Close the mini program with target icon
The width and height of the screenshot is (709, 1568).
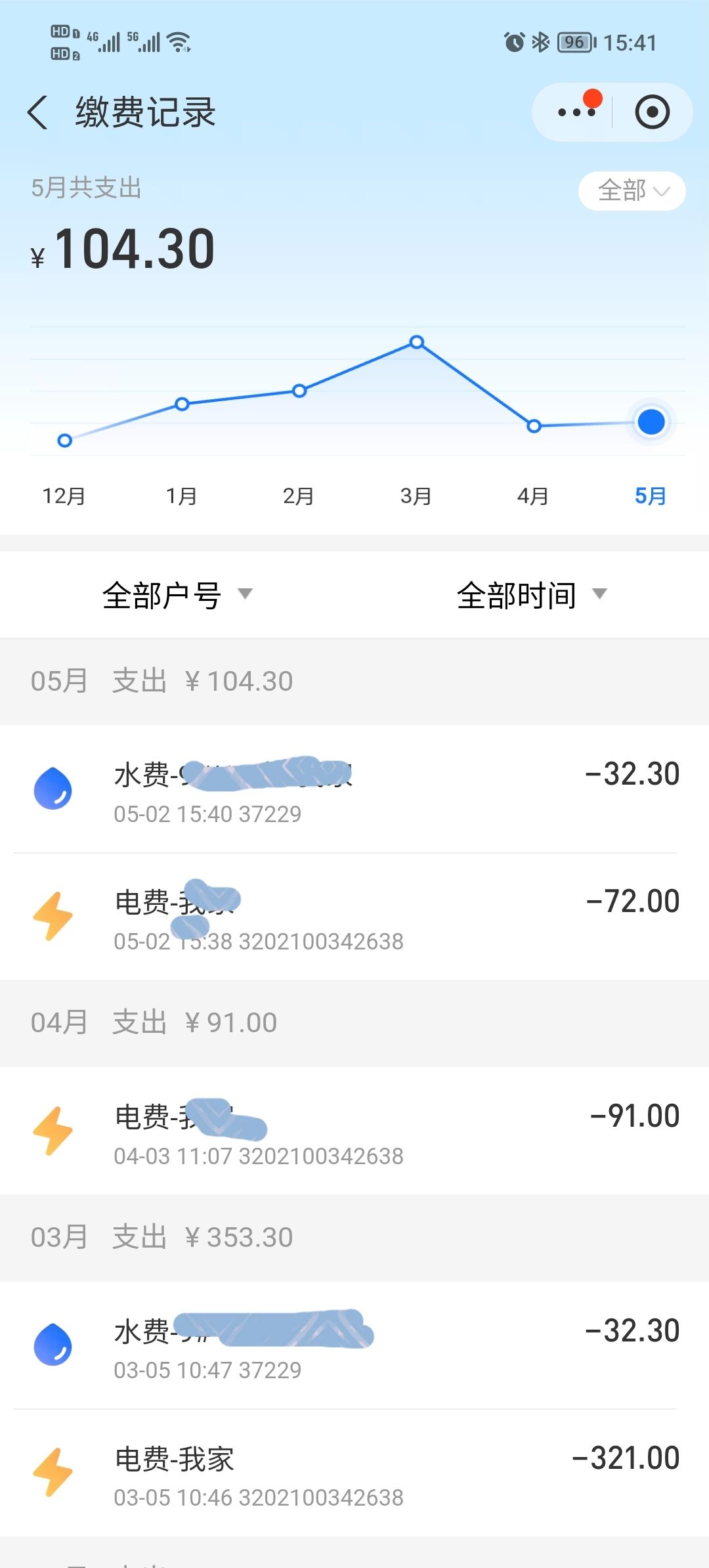[652, 112]
